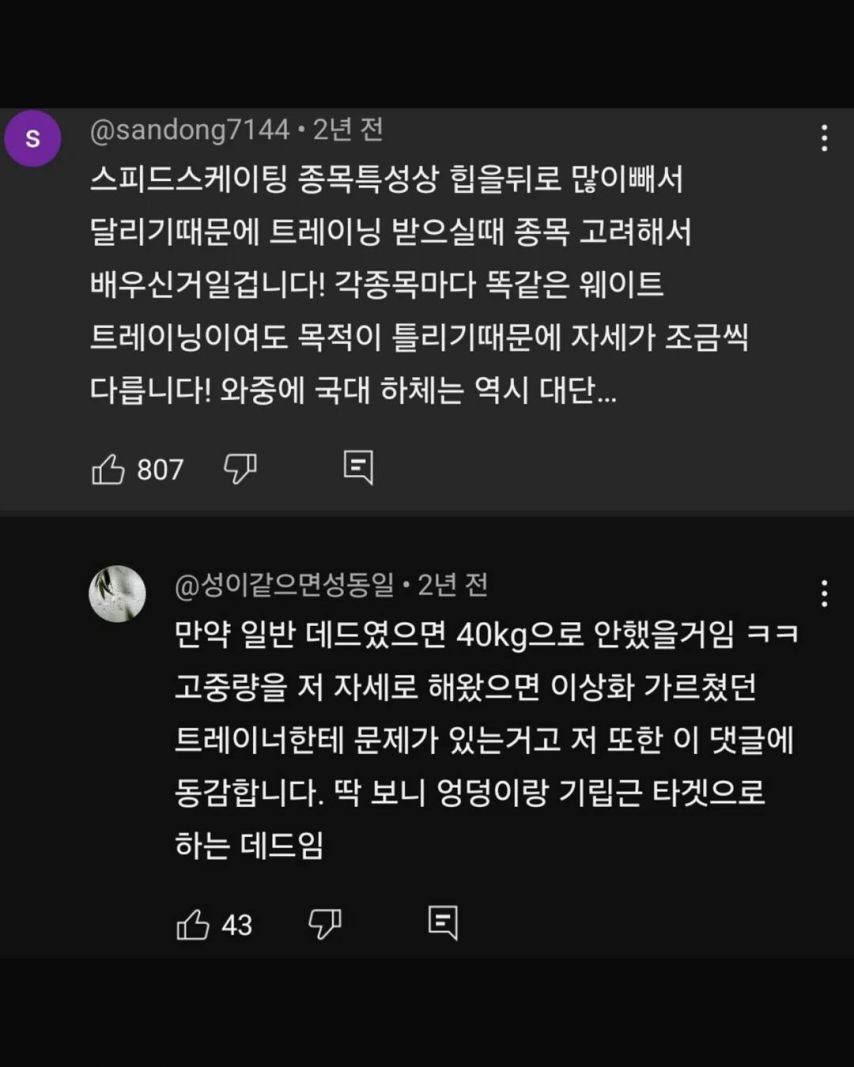Dislike the reply by @성이같으면성동일

click(325, 923)
